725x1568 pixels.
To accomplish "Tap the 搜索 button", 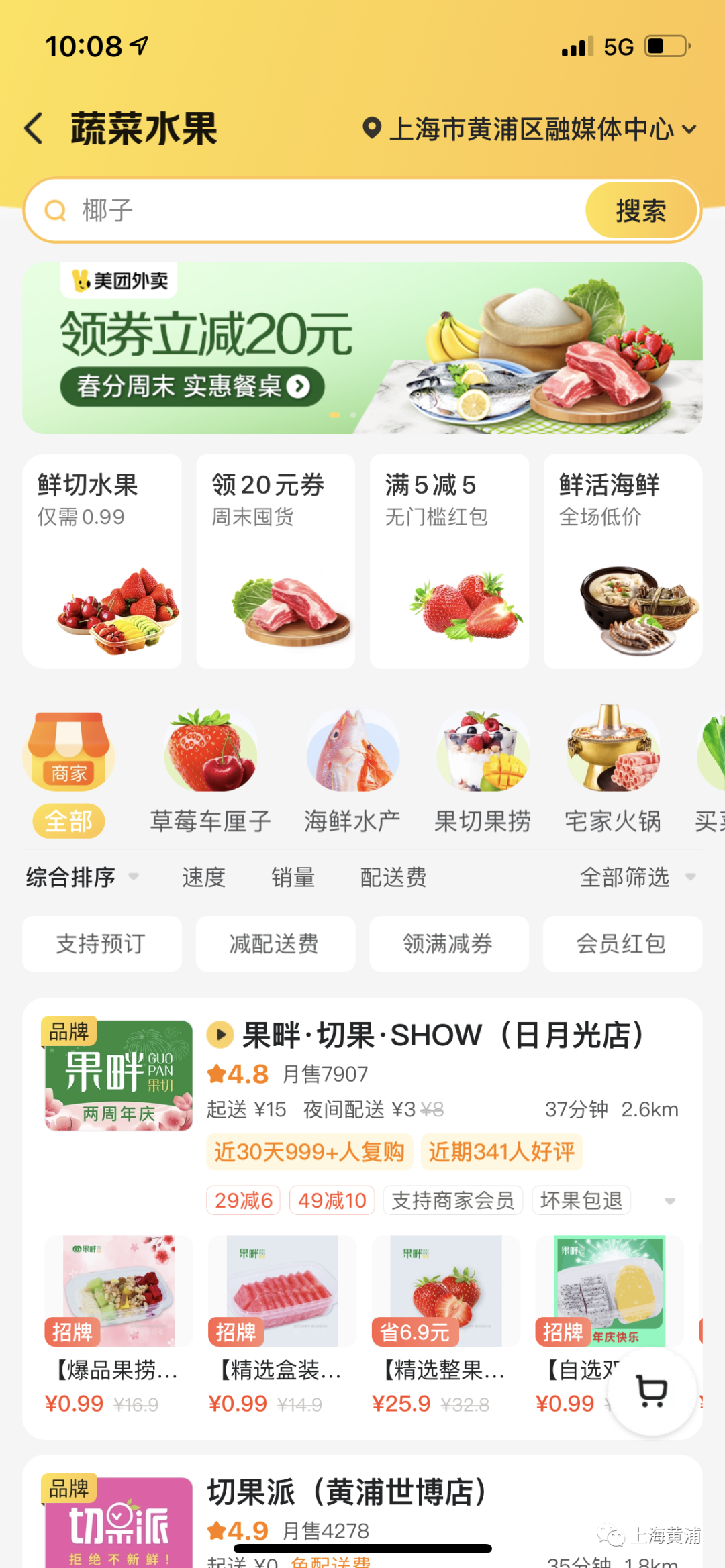I will pos(640,211).
